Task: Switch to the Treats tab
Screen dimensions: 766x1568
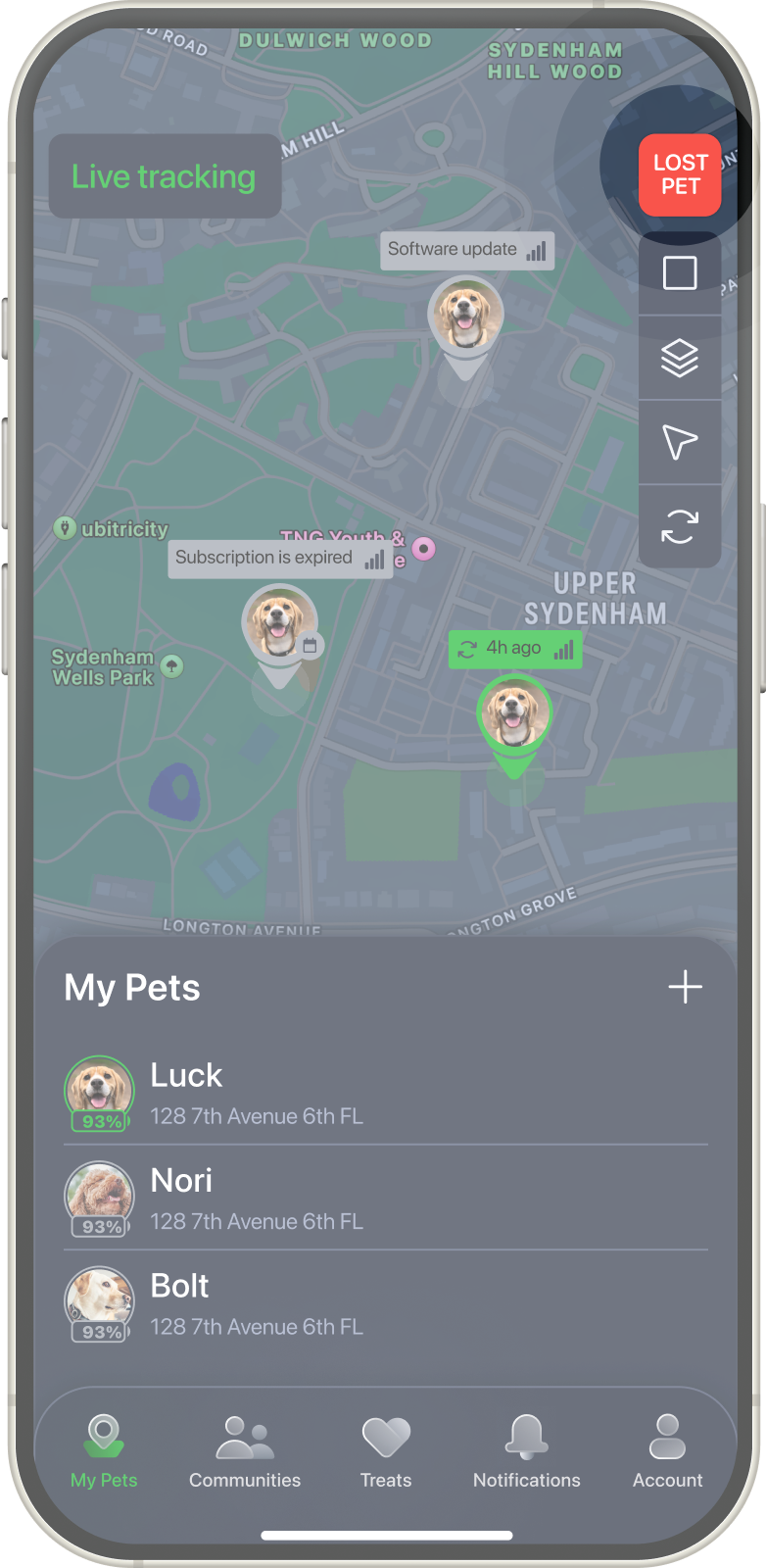Action: coord(386,1451)
